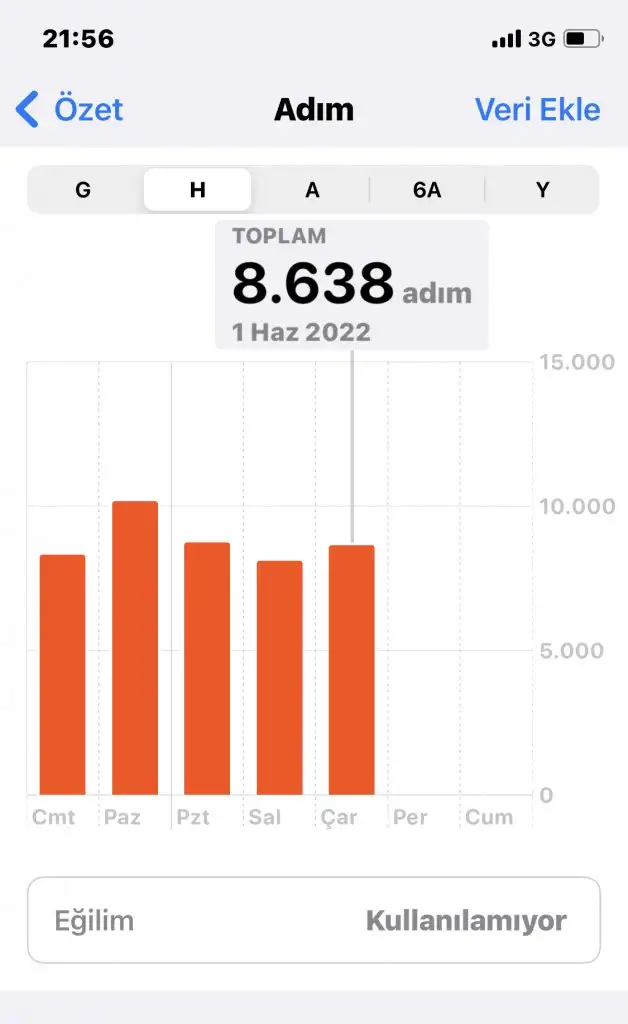Switch to the G daily view
The width and height of the screenshot is (628, 1024).
point(83,190)
